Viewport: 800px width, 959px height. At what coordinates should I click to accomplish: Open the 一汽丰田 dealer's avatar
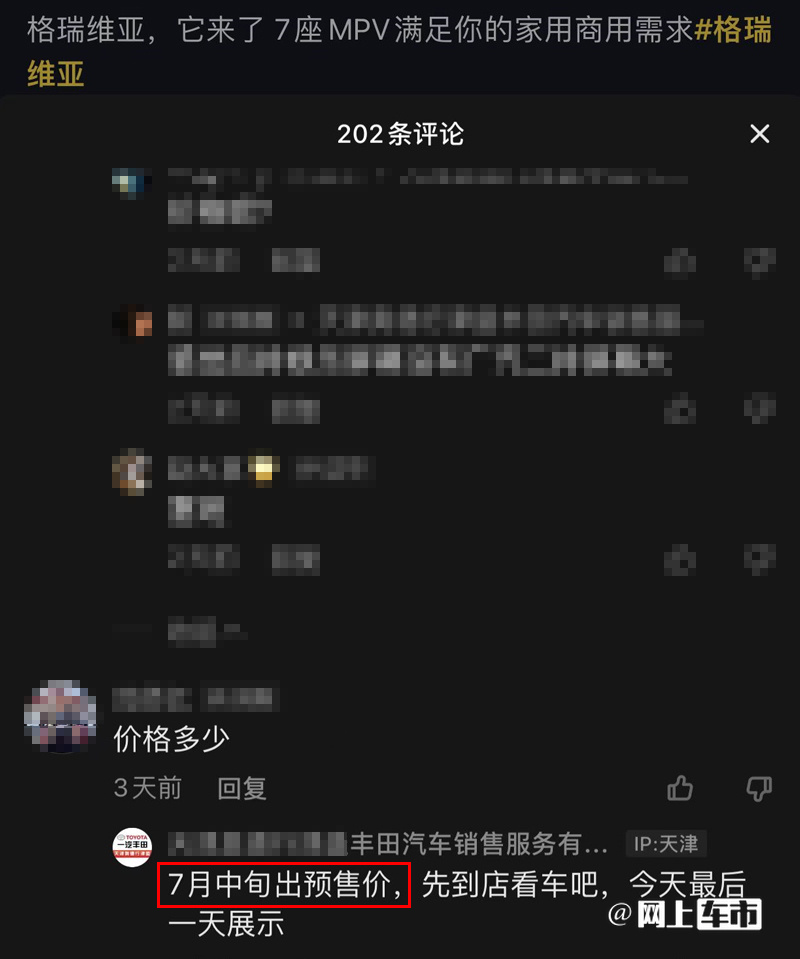coord(132,847)
